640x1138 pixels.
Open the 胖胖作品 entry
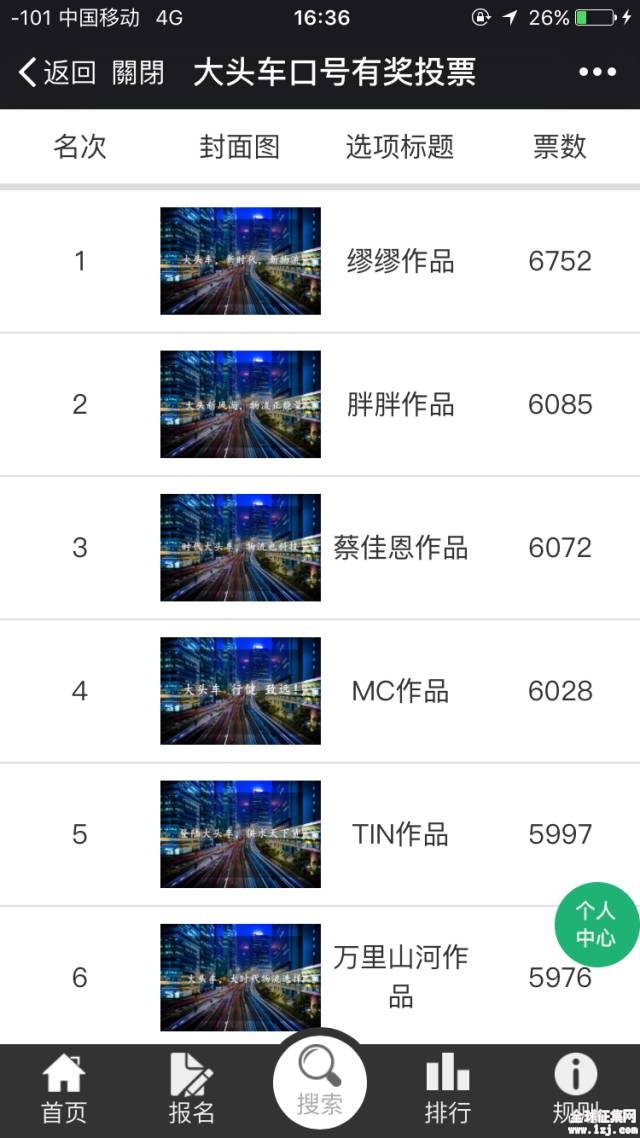[x=400, y=404]
